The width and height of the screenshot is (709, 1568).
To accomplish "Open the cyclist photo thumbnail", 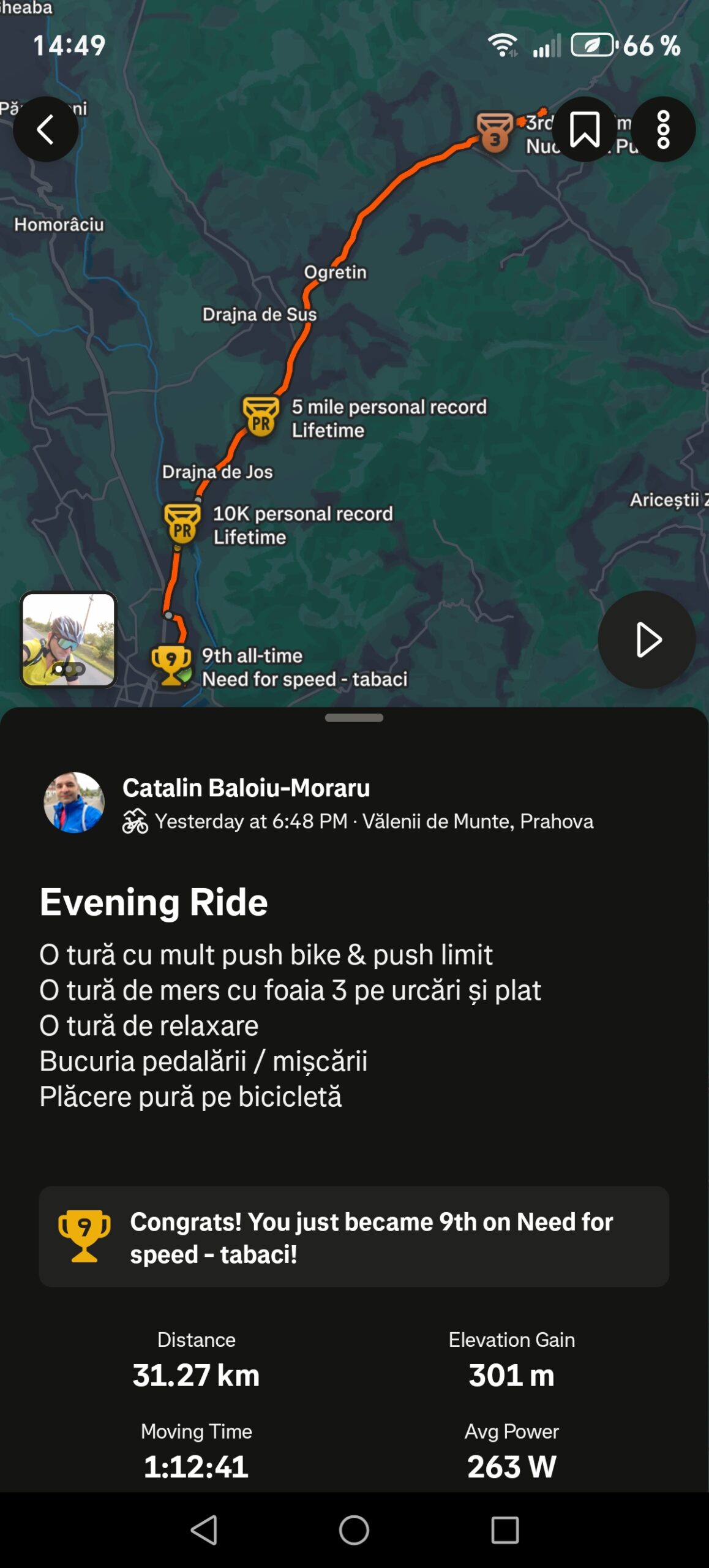I will (x=69, y=639).
